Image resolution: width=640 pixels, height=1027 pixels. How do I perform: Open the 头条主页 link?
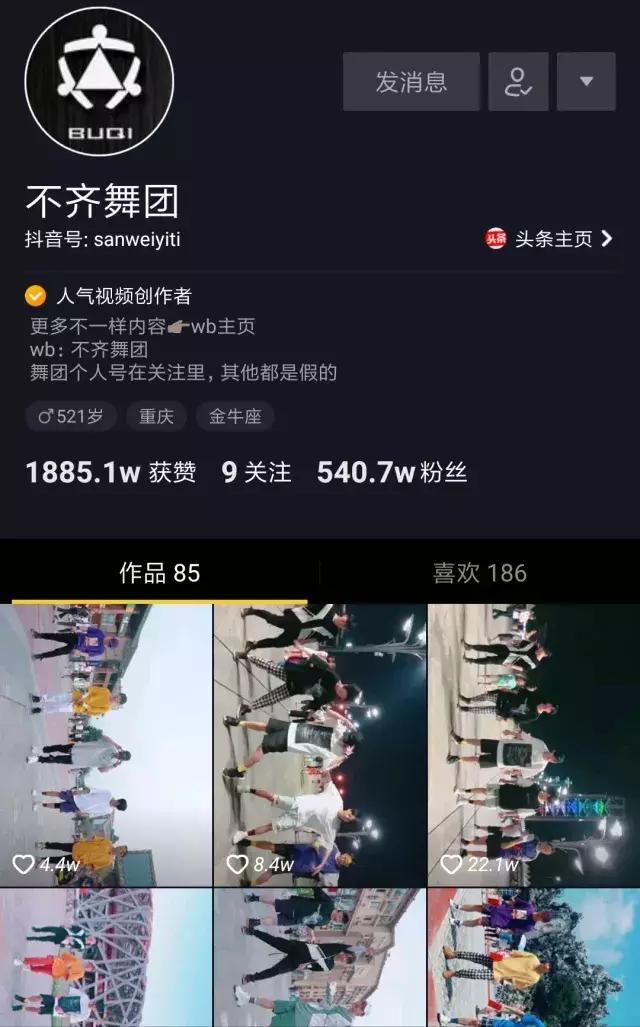coord(549,239)
